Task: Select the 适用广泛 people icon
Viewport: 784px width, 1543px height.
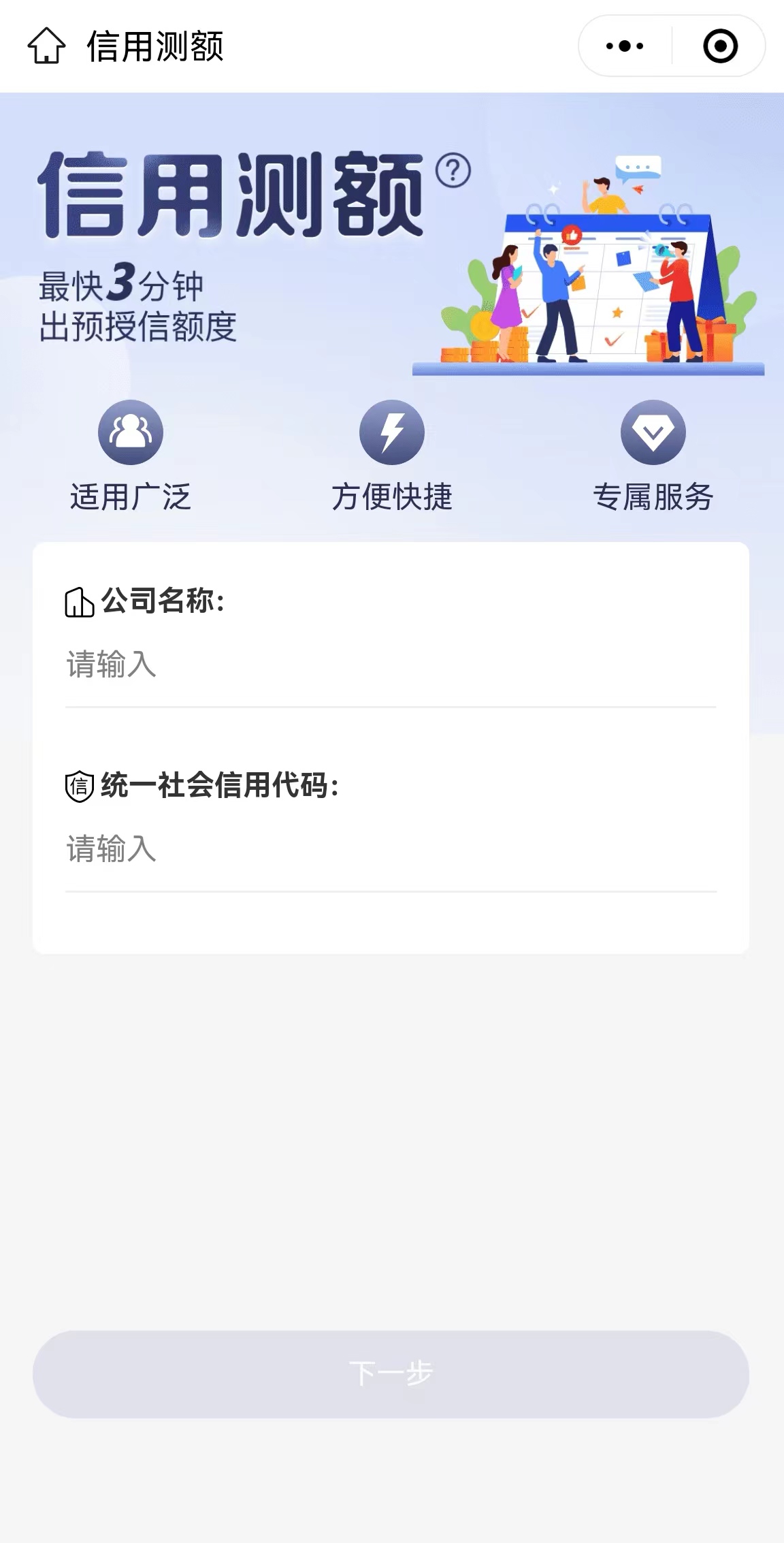Action: click(x=130, y=433)
